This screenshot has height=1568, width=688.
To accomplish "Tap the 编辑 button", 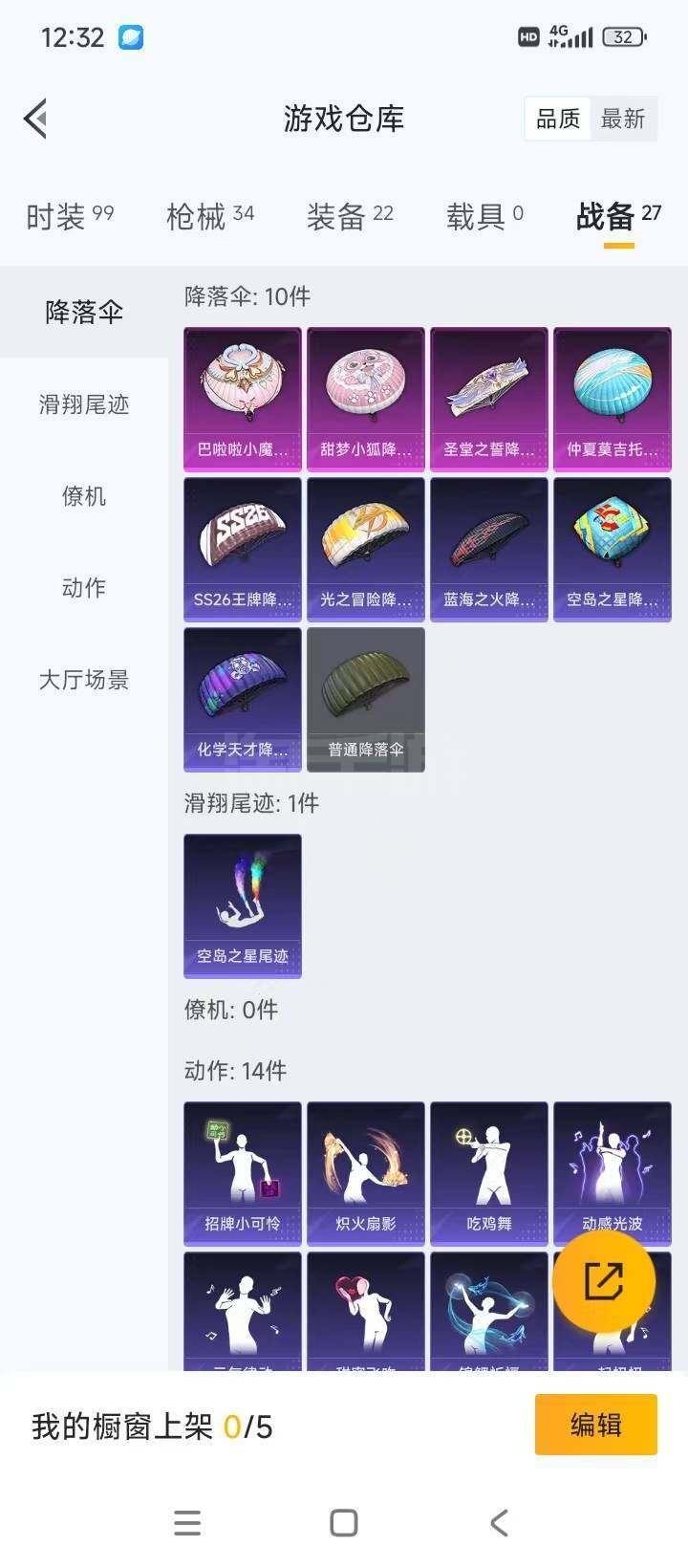I will coord(595,1425).
